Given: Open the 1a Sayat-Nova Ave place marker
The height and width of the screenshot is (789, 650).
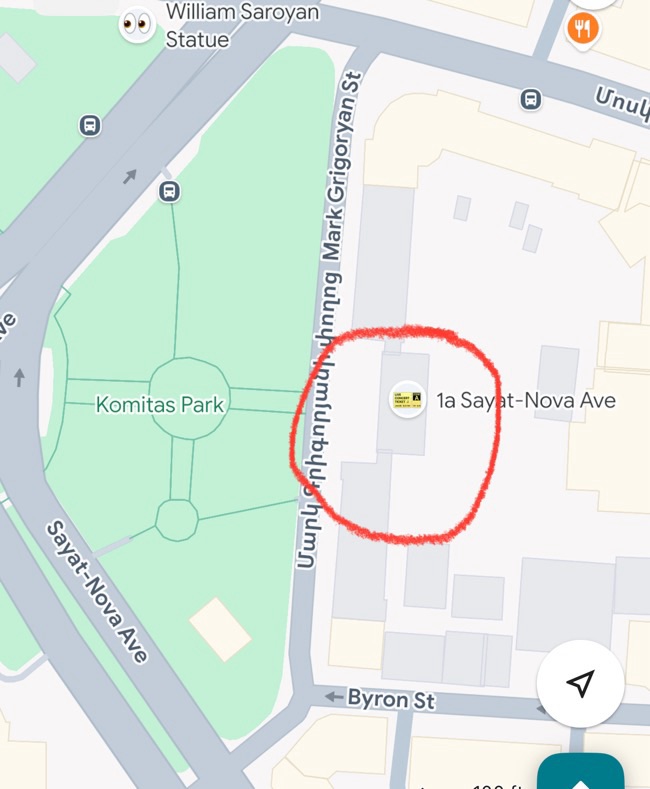Looking at the screenshot, I should (x=408, y=400).
